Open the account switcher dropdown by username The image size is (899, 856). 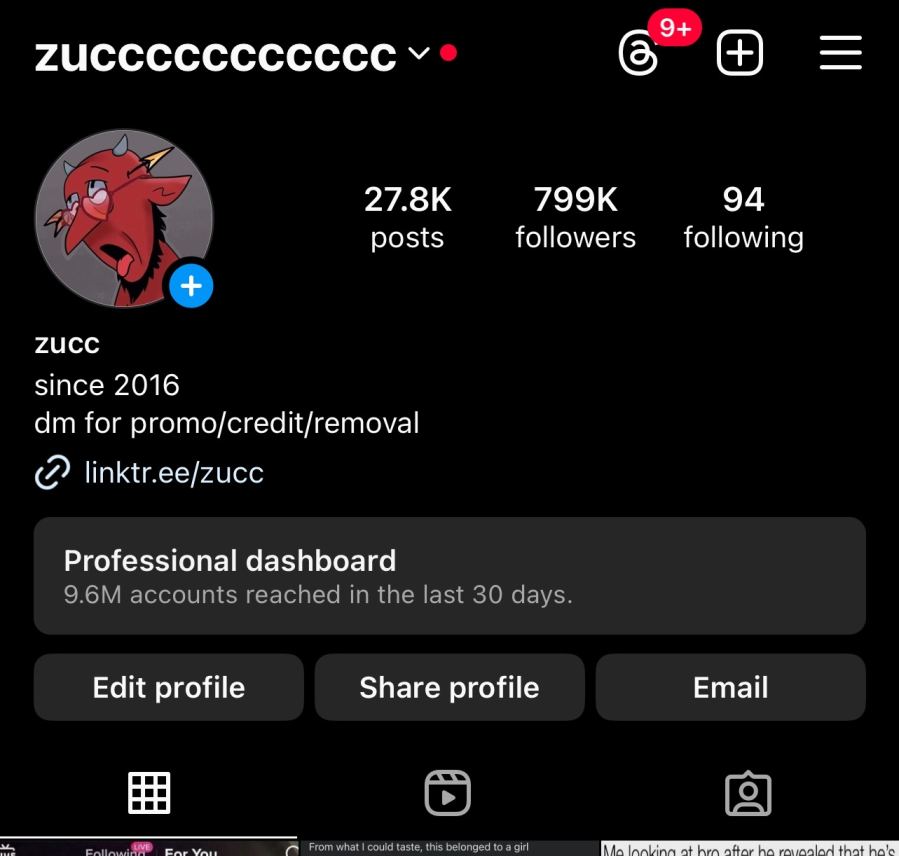click(x=418, y=54)
